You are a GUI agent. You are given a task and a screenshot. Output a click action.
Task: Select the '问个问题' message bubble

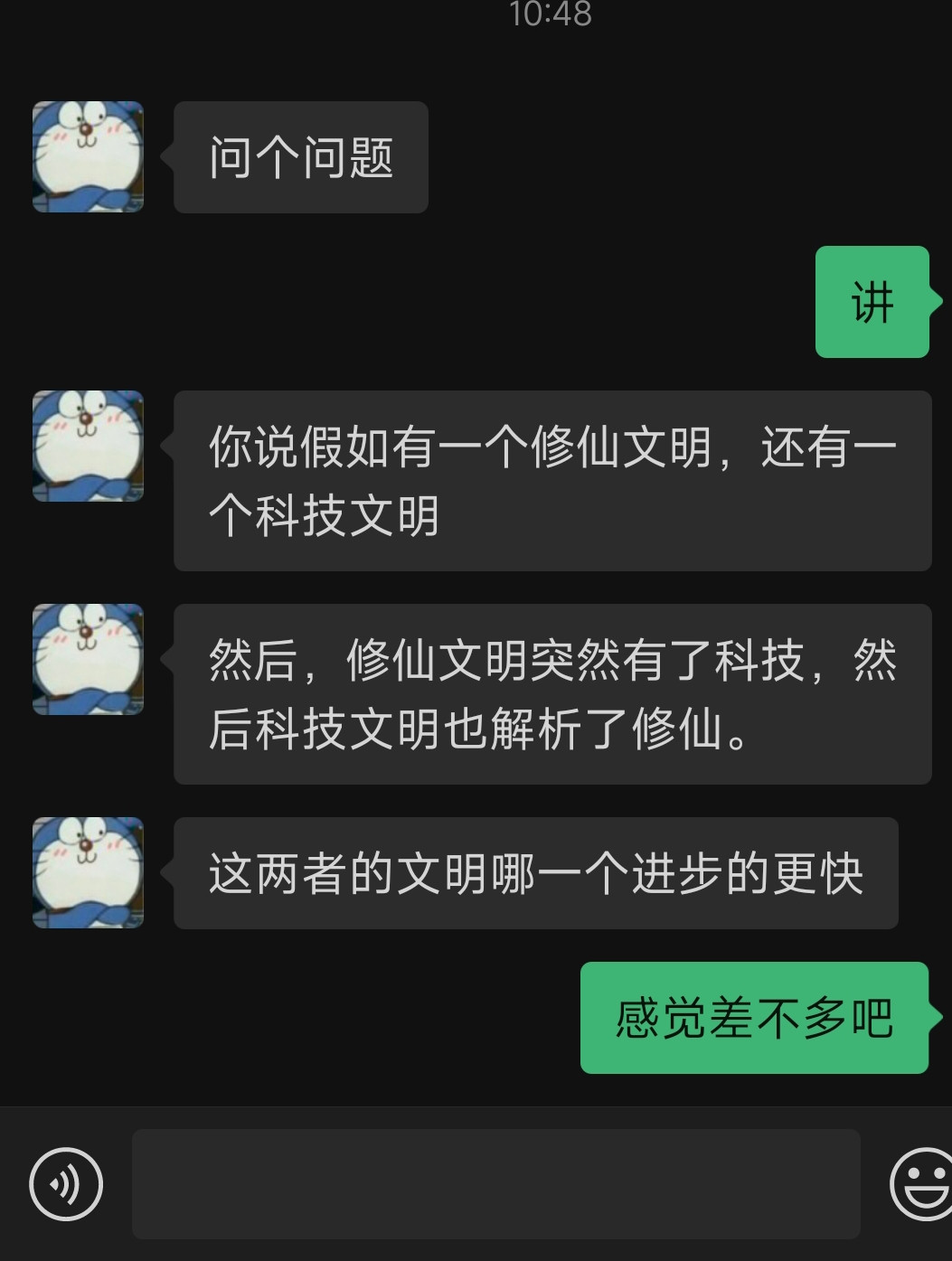click(301, 156)
